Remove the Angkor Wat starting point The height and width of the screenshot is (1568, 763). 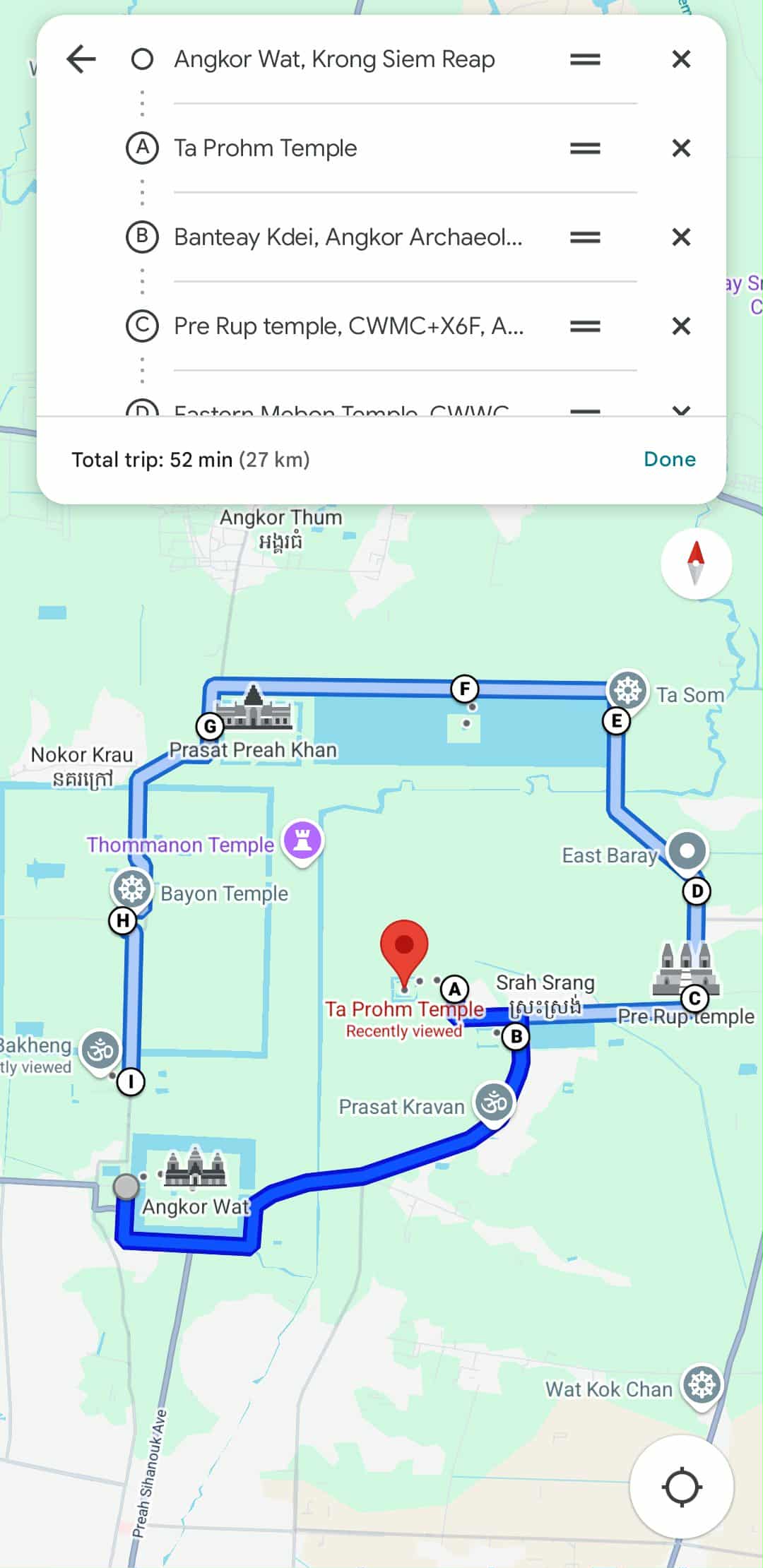click(x=681, y=59)
